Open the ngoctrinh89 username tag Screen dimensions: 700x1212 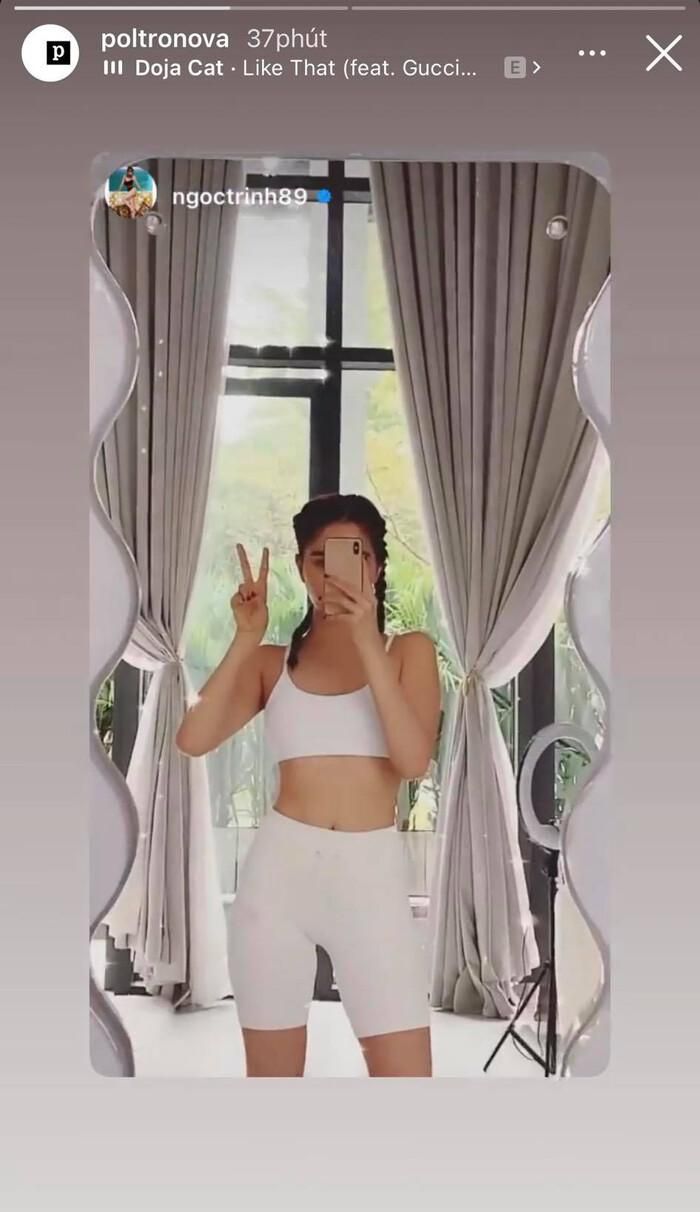click(240, 196)
